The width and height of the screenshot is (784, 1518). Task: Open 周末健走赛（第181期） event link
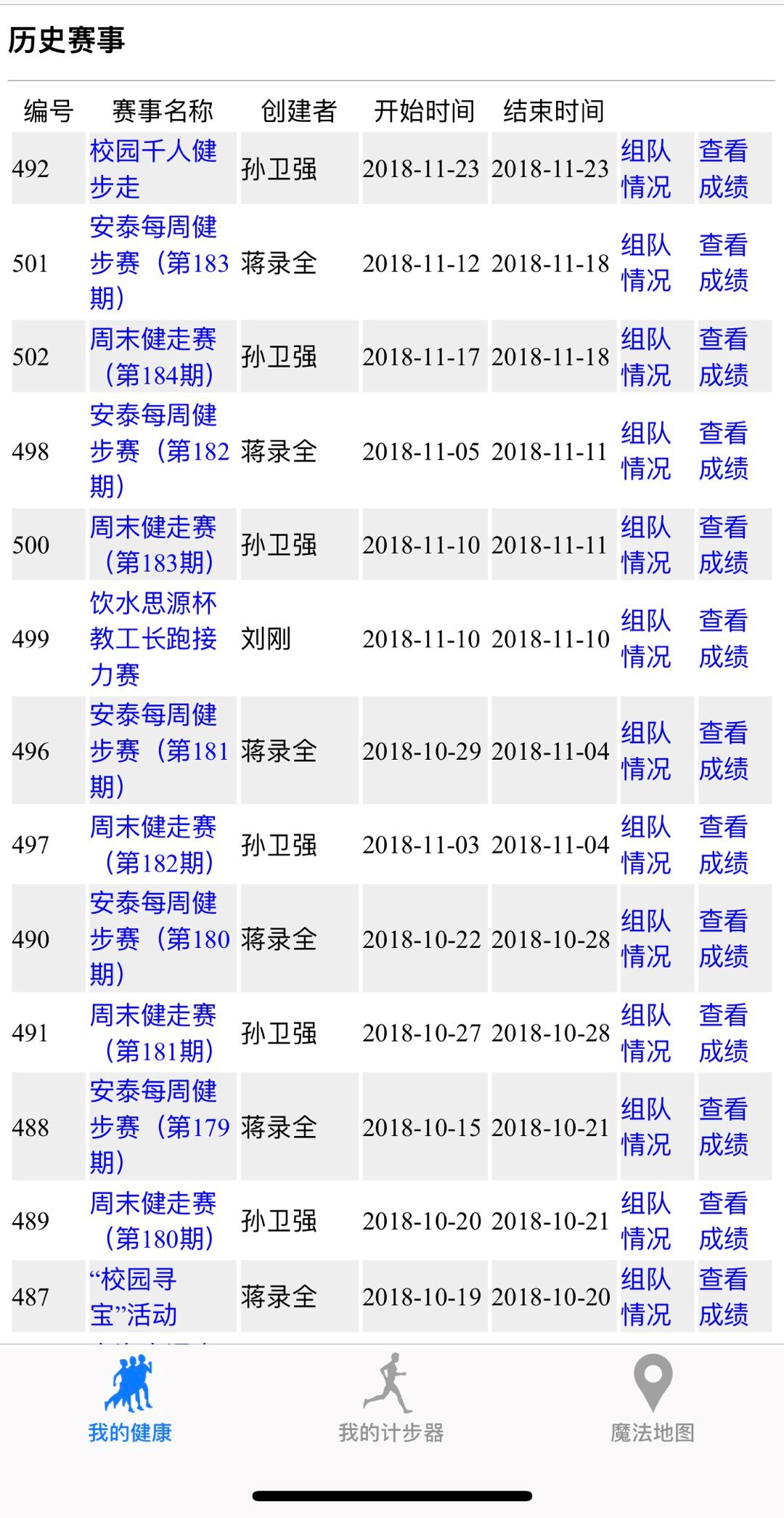click(153, 1033)
